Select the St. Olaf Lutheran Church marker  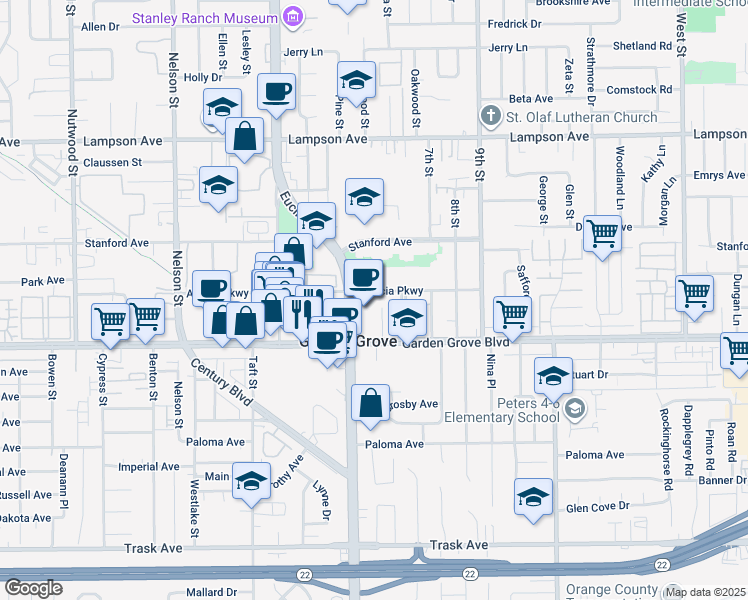(491, 116)
